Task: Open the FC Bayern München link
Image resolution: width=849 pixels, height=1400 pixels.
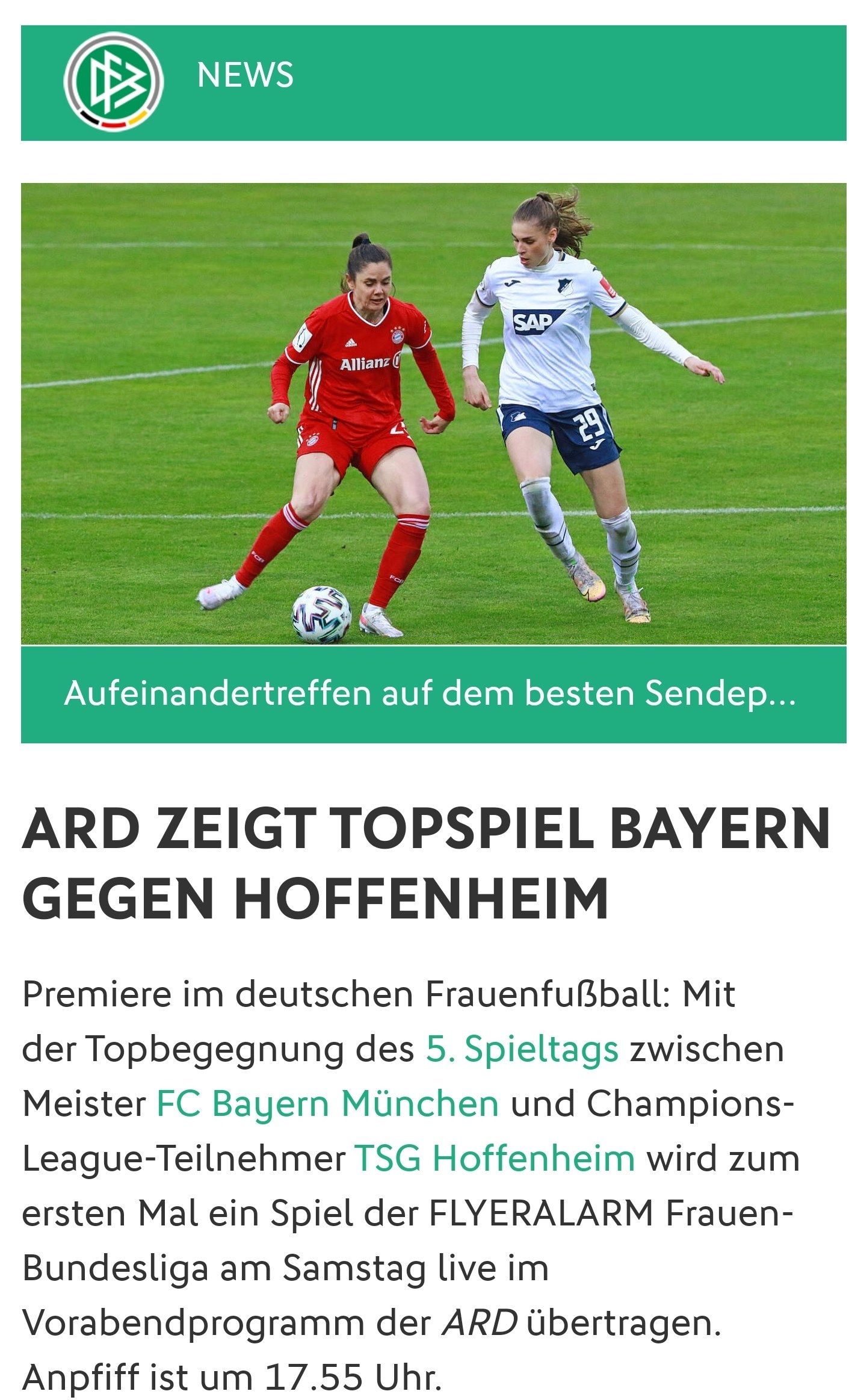Action: 327,1104
